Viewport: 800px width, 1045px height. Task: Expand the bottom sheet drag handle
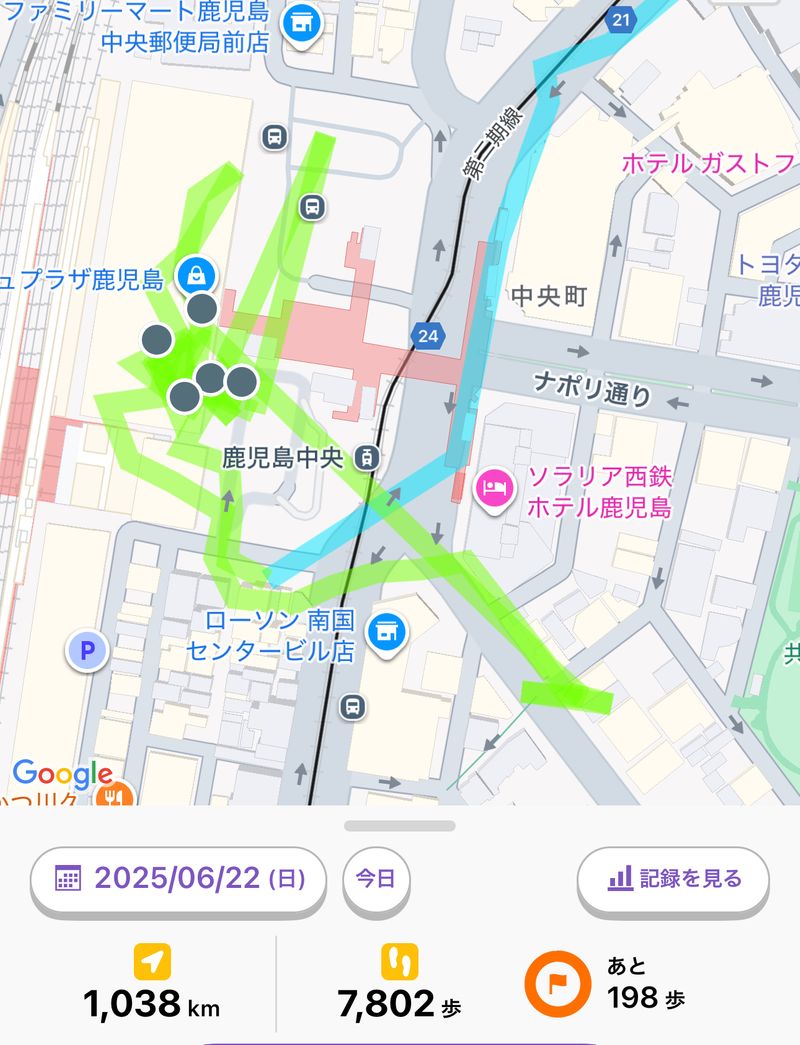tap(400, 826)
